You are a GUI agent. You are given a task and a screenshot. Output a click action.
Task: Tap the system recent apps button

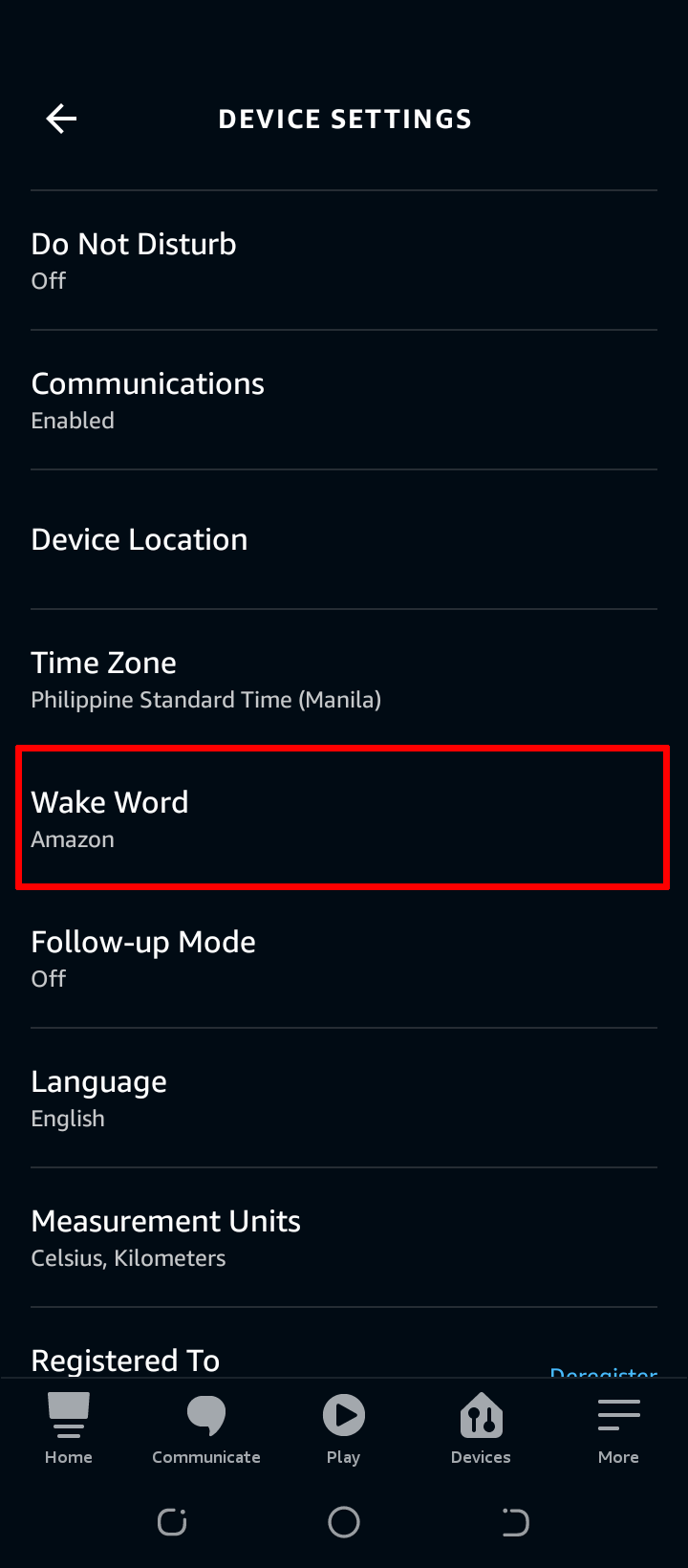click(172, 1522)
